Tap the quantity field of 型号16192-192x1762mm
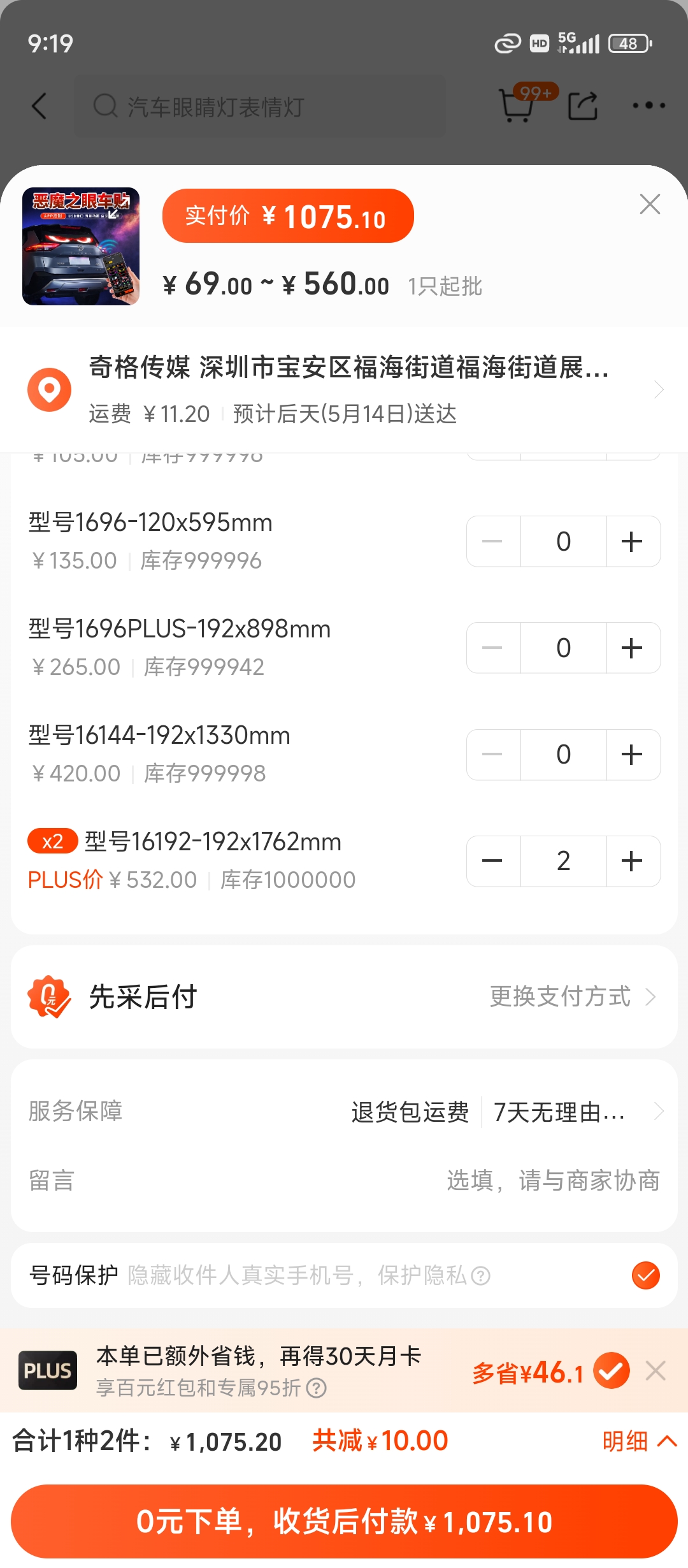Image resolution: width=688 pixels, height=1568 pixels. (x=563, y=861)
